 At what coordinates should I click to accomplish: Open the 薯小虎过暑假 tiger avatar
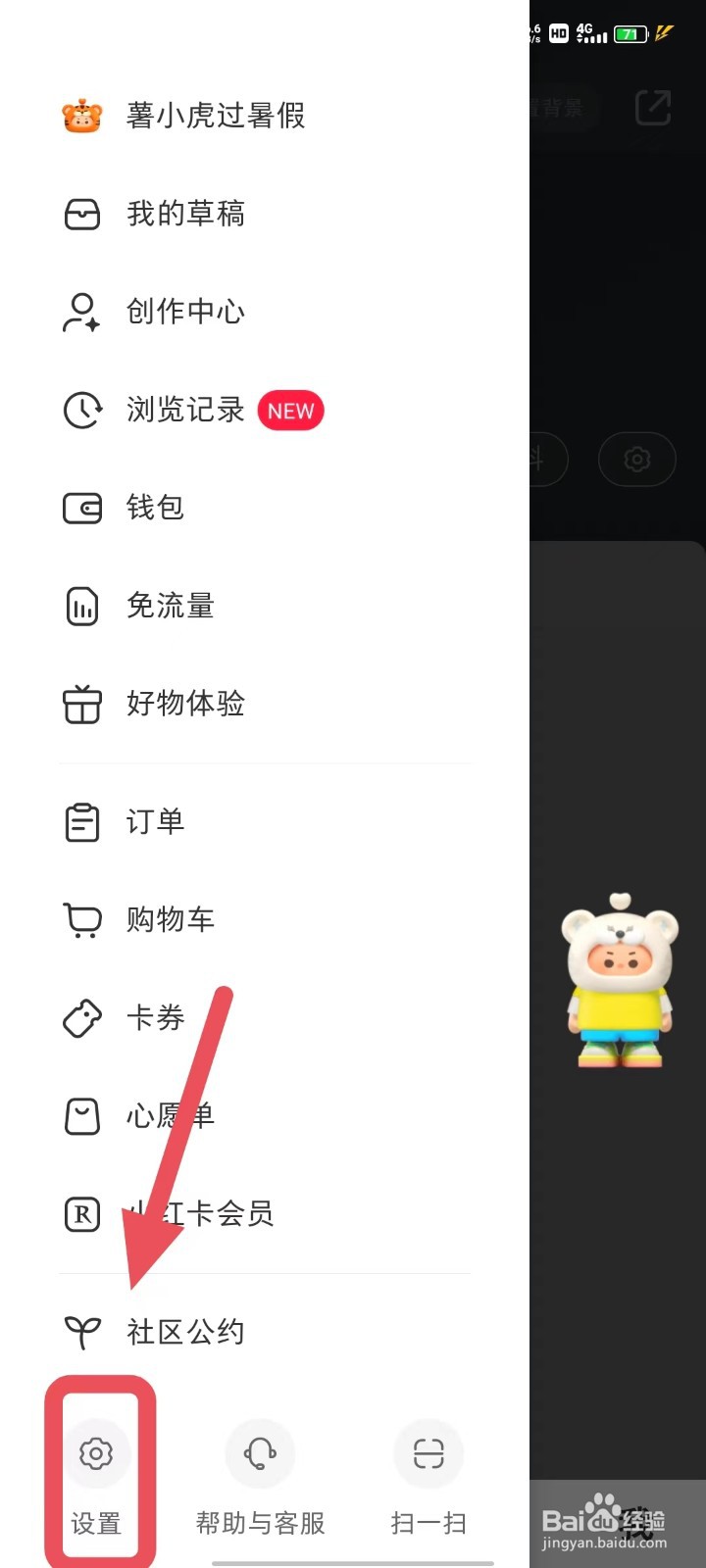pos(82,115)
